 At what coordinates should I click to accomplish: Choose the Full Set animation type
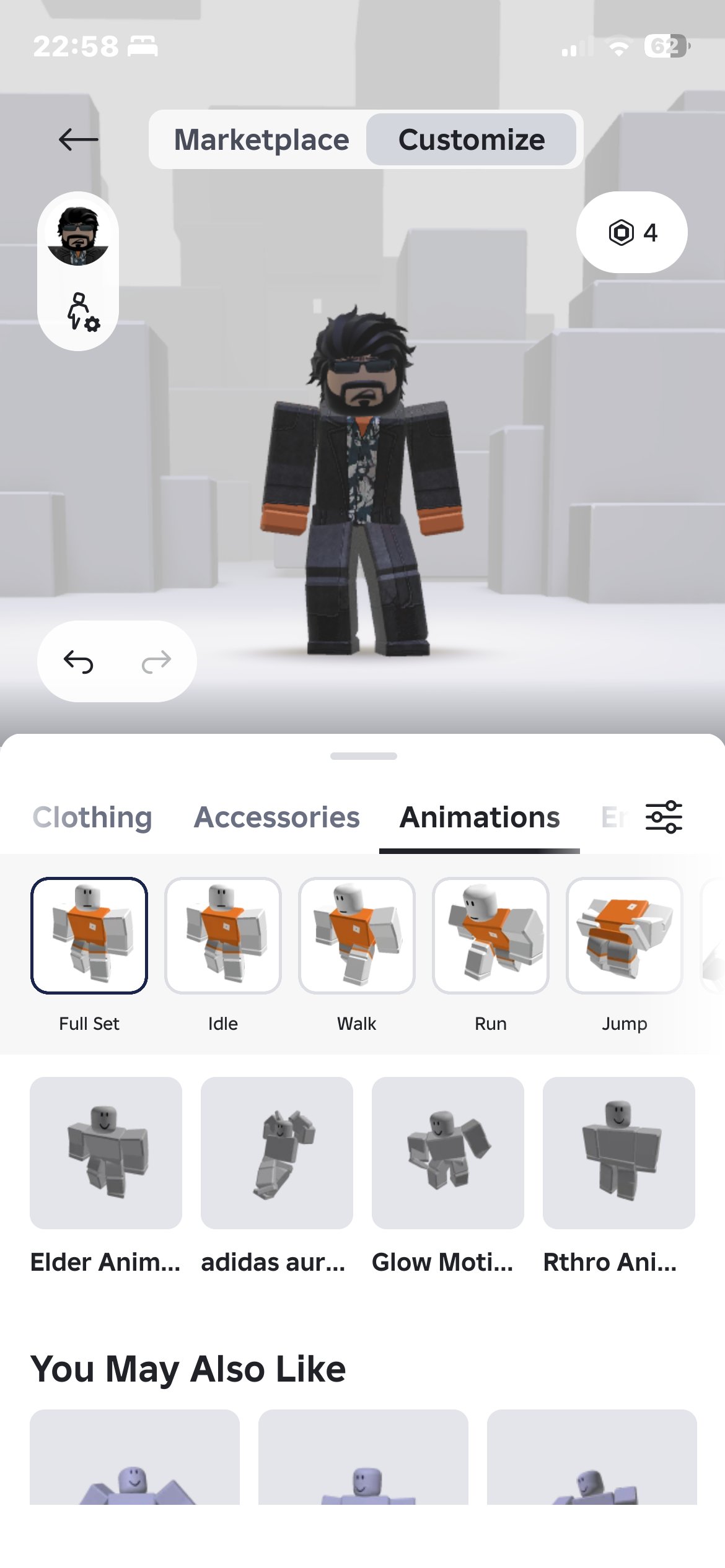click(x=89, y=935)
